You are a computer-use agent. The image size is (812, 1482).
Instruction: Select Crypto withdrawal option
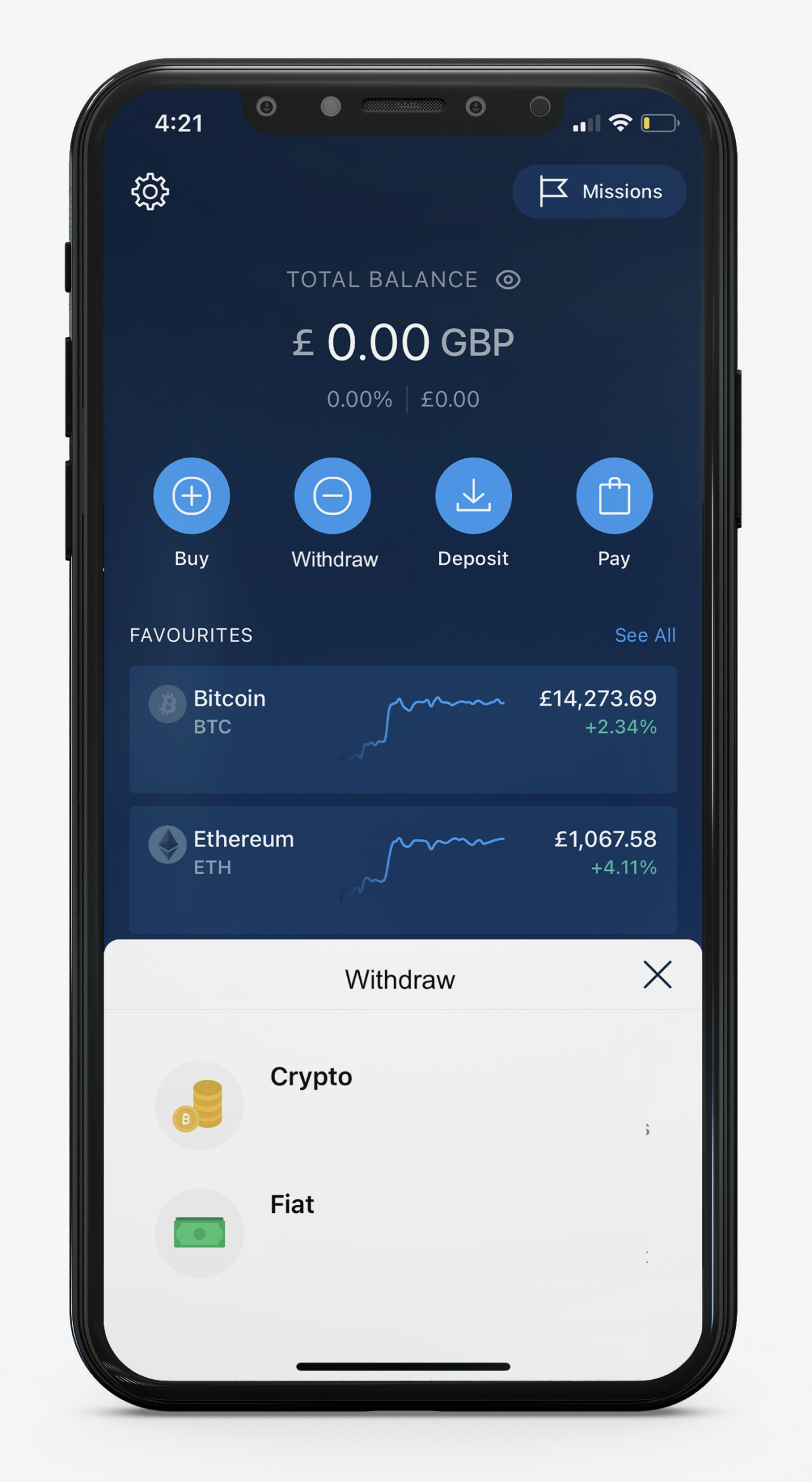(402, 1104)
